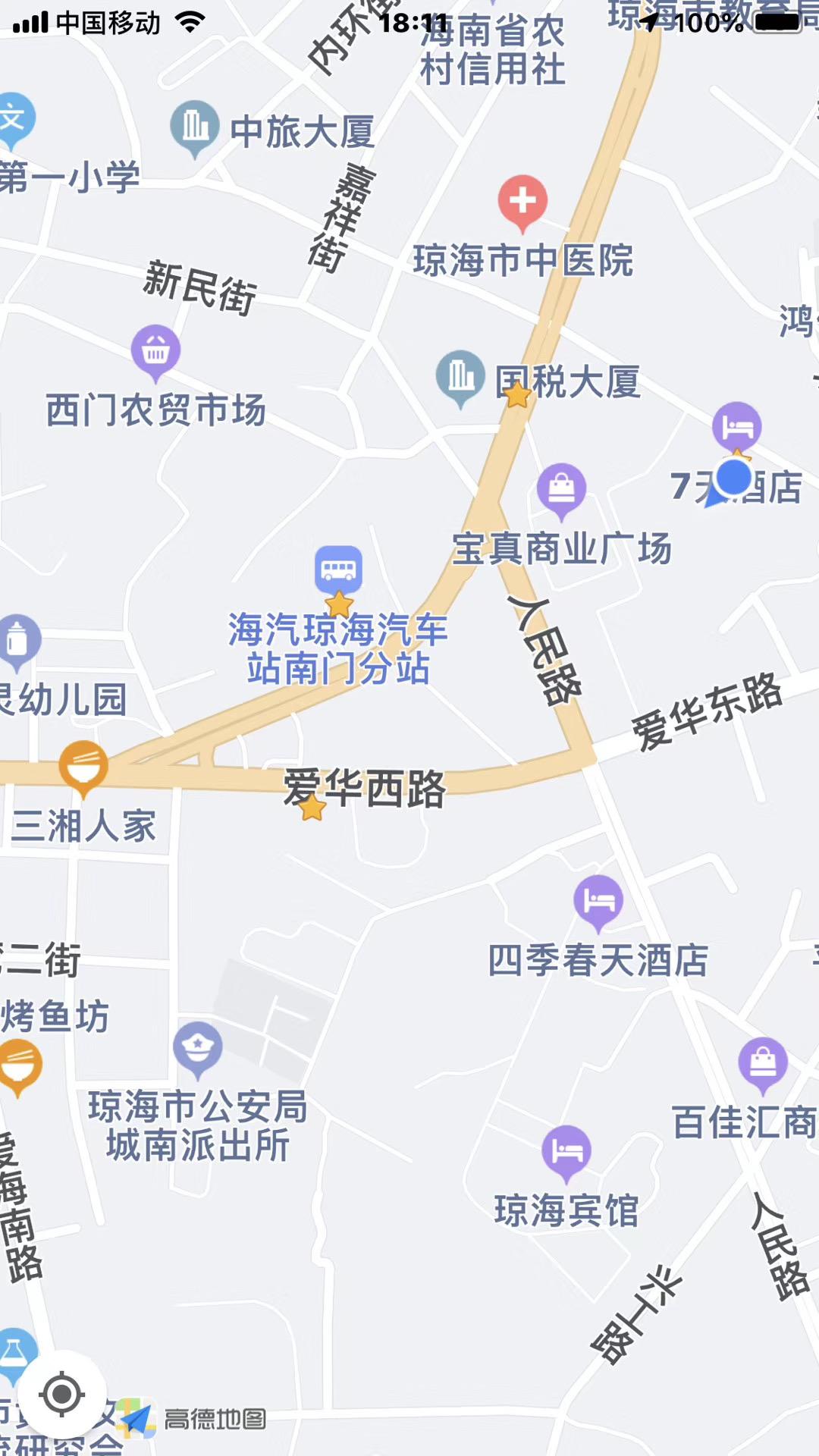Tap 三湘人家 restaurant marker
The height and width of the screenshot is (1456, 819).
[x=83, y=767]
